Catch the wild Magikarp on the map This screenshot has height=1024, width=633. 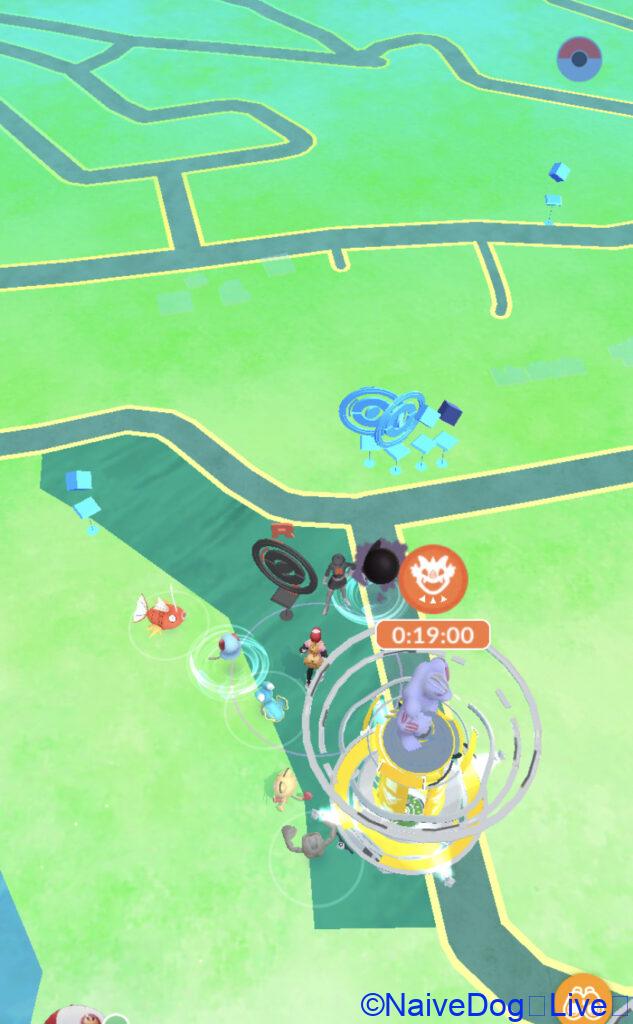point(159,614)
